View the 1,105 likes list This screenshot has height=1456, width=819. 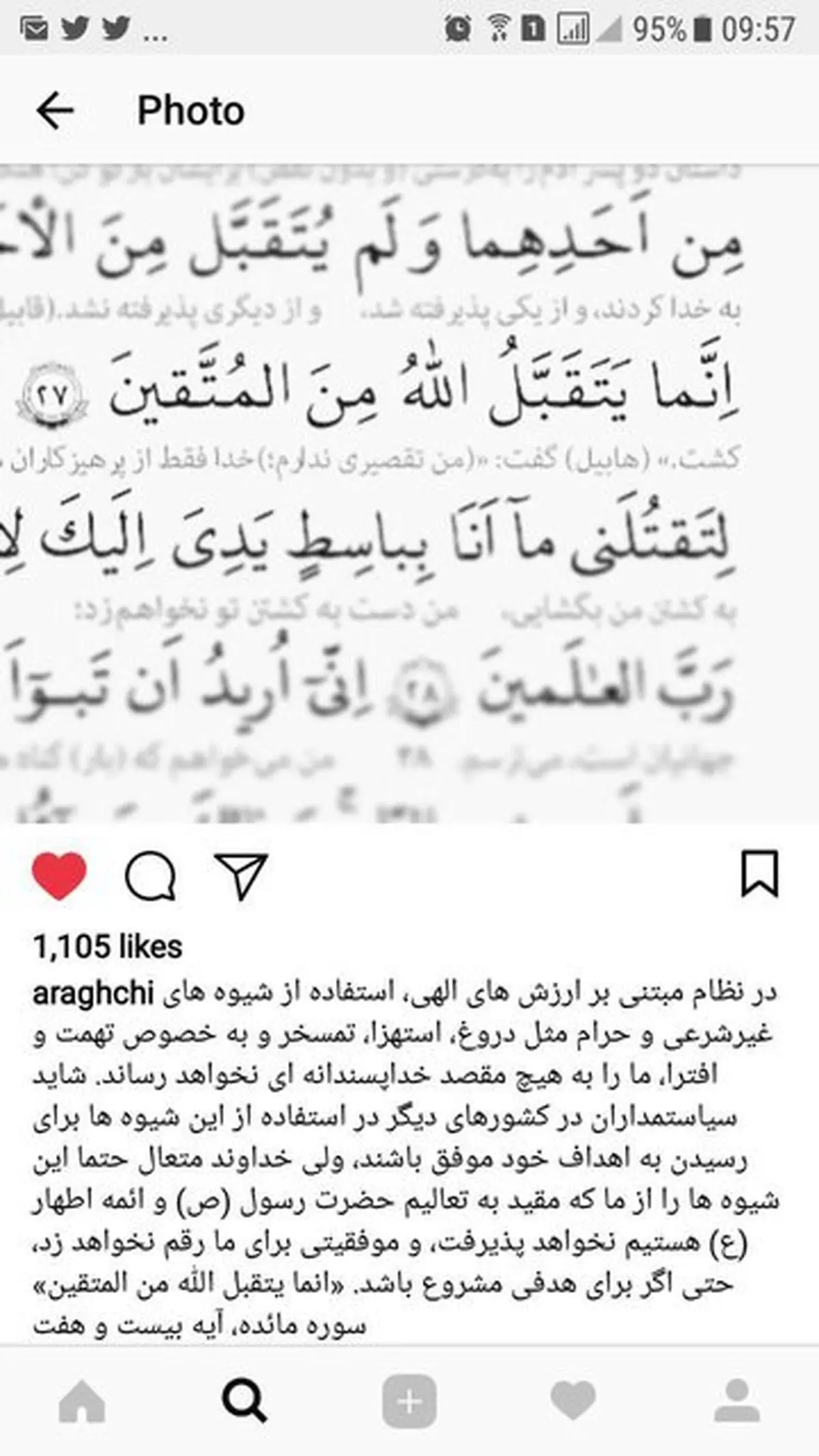pos(108,947)
